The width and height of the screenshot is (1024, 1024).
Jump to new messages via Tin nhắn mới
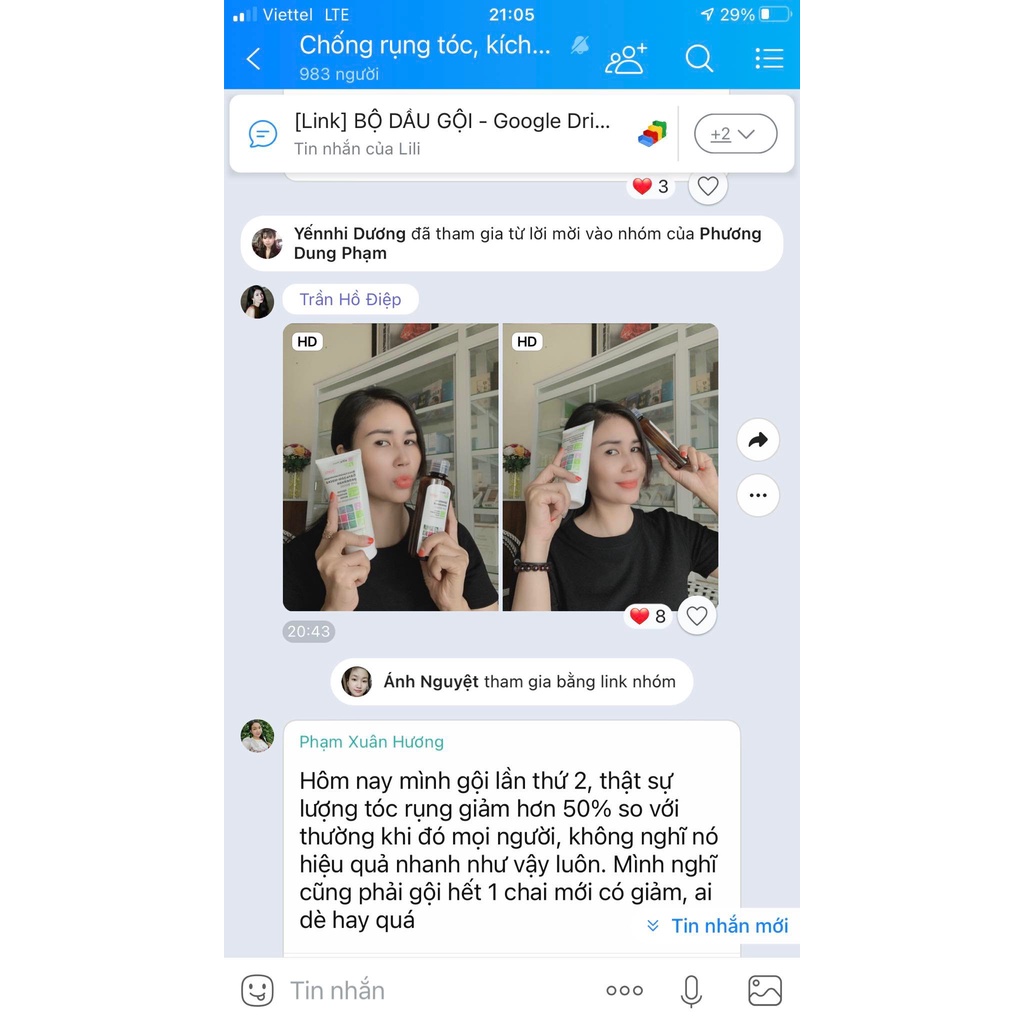718,926
